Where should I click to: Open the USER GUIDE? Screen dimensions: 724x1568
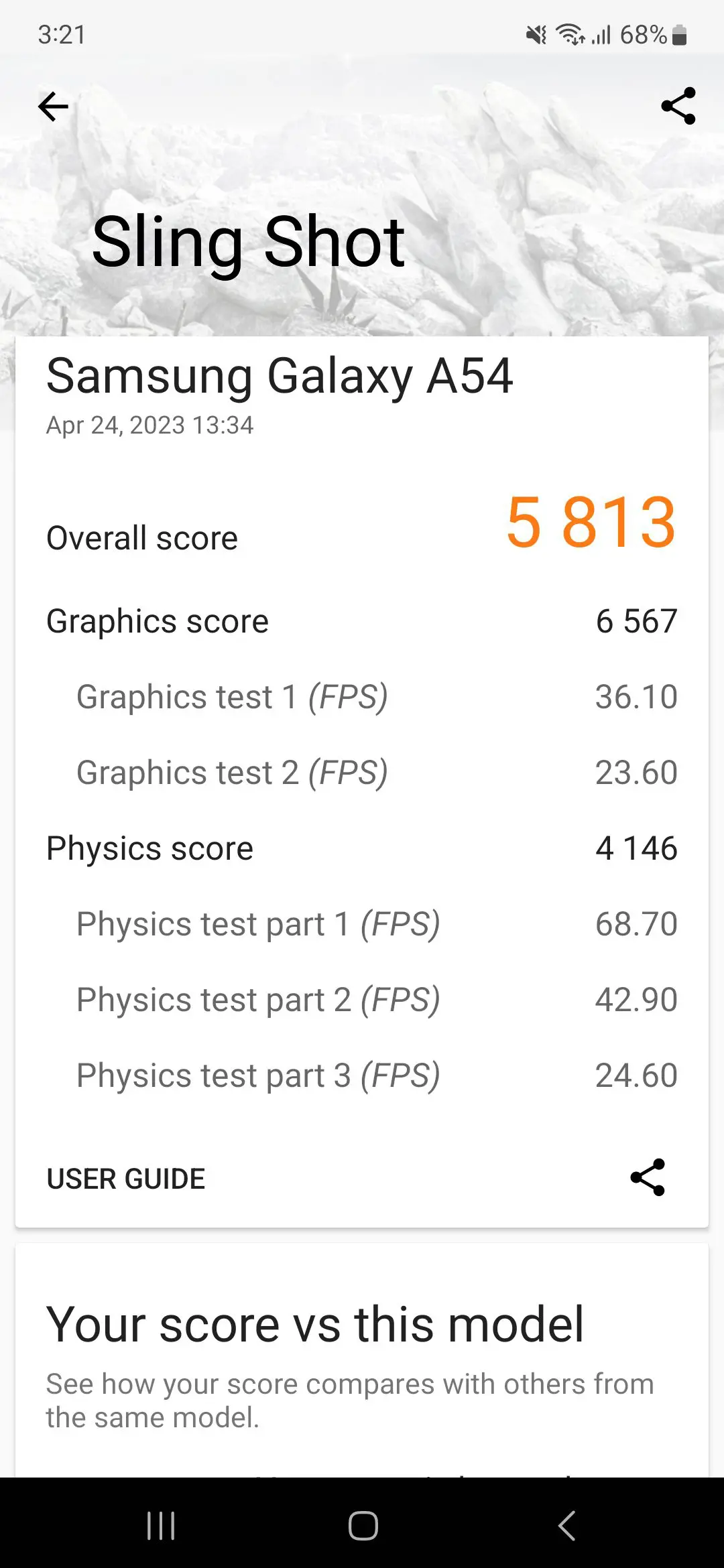click(x=126, y=1179)
